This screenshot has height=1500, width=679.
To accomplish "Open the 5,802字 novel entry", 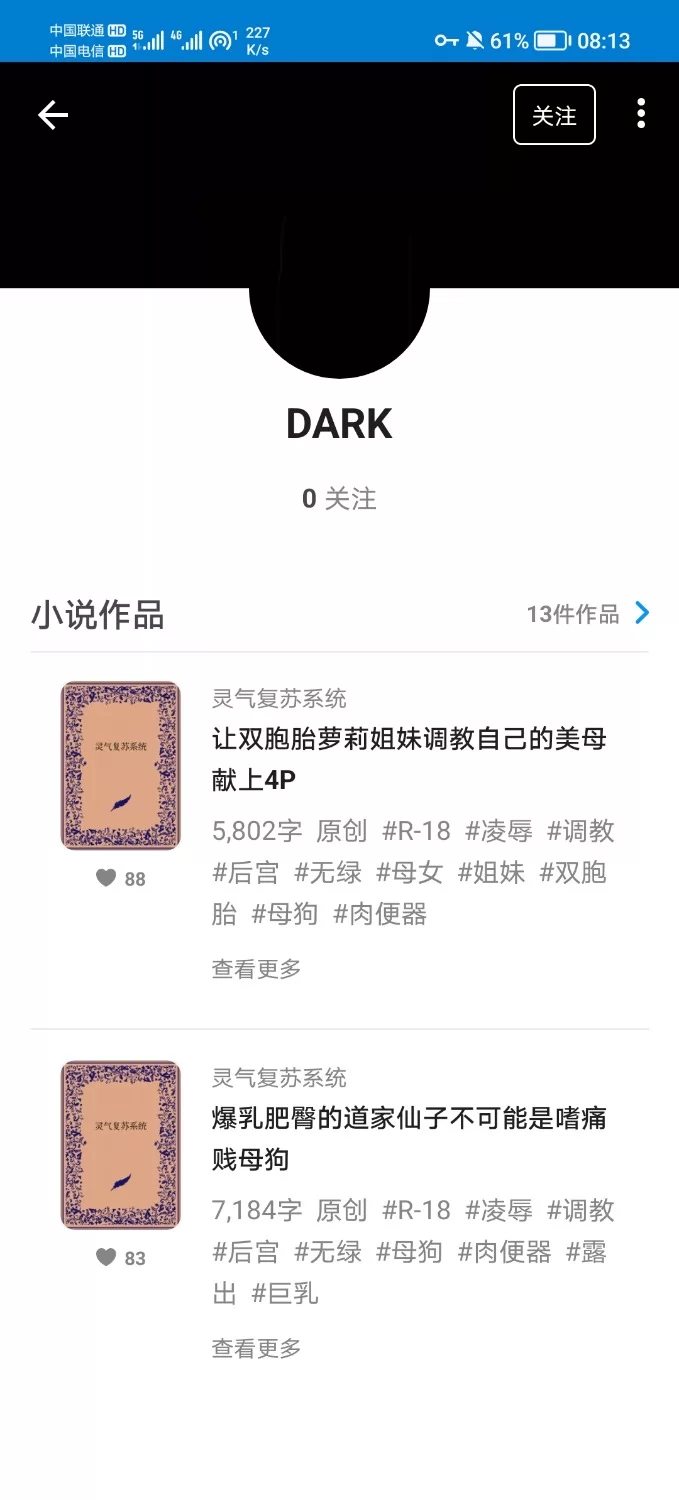I will pyautogui.click(x=409, y=759).
